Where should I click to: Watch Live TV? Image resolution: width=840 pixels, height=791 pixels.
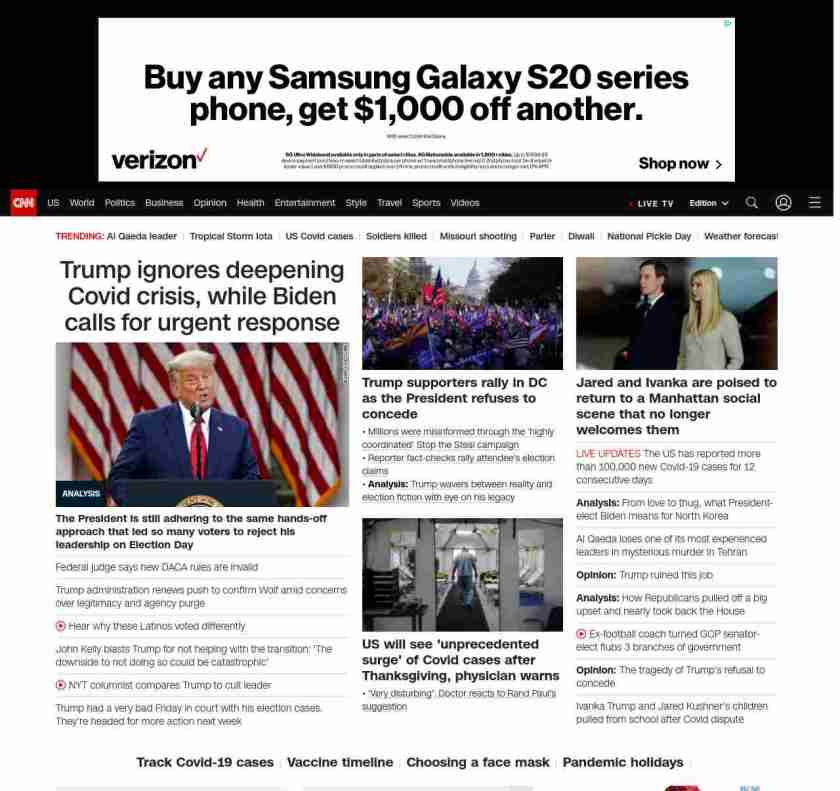pyautogui.click(x=654, y=203)
